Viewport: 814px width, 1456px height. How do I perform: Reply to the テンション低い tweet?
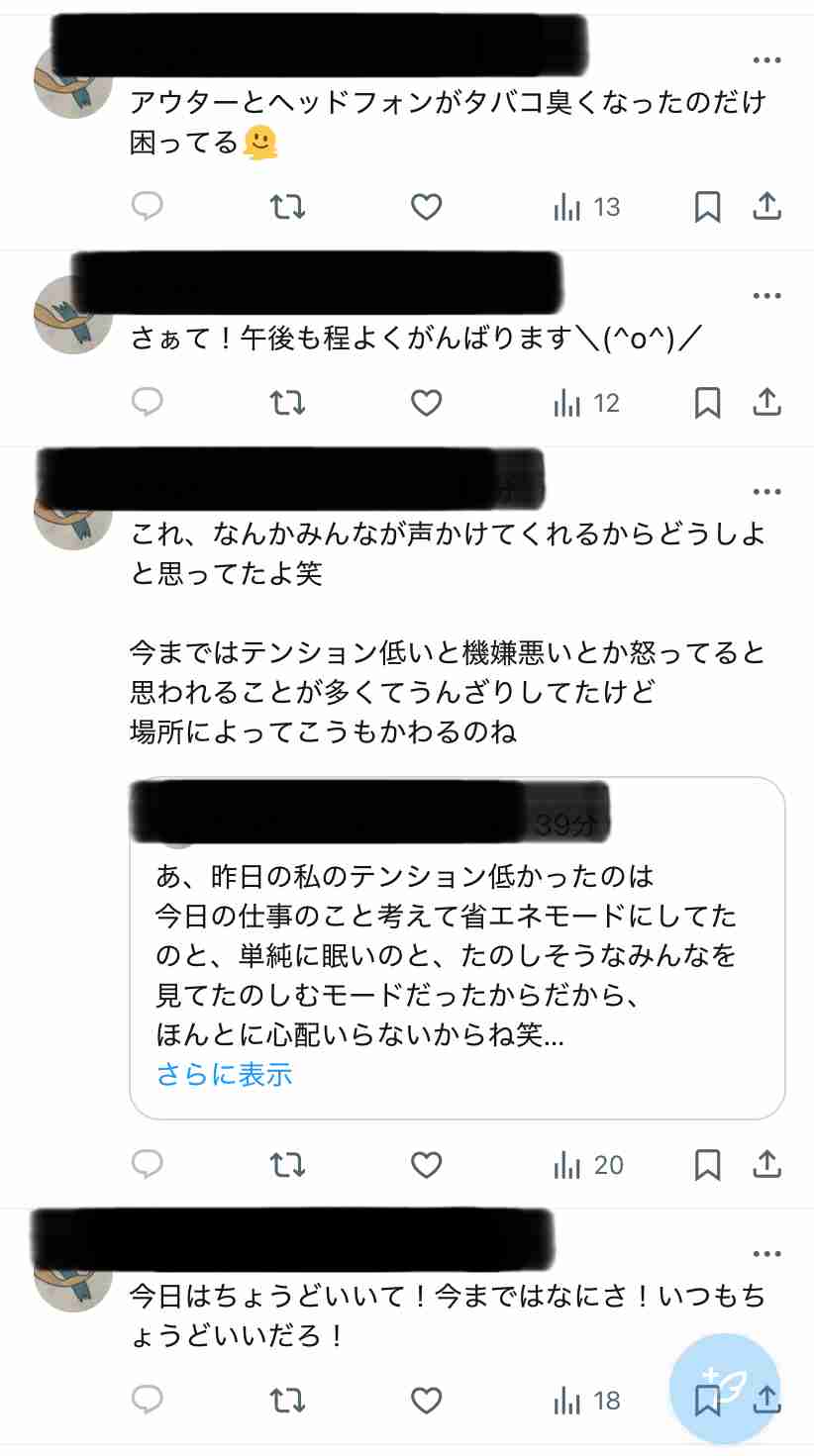(x=147, y=1165)
